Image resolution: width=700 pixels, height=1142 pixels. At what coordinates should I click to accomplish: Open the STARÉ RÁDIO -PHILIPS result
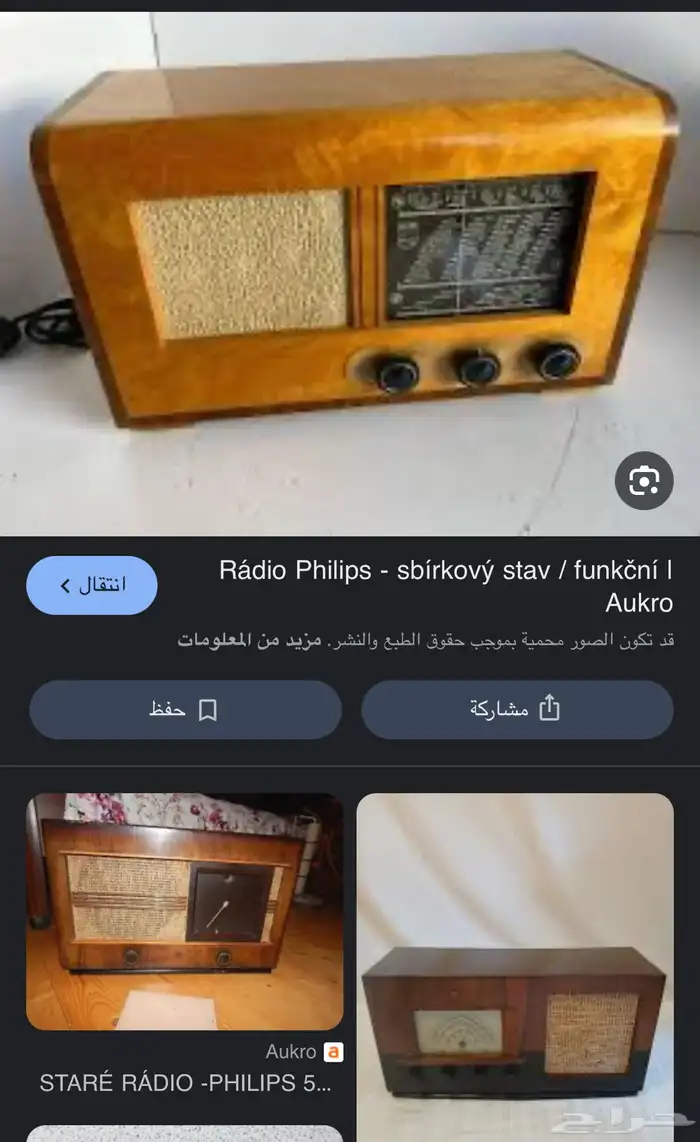click(x=184, y=1082)
